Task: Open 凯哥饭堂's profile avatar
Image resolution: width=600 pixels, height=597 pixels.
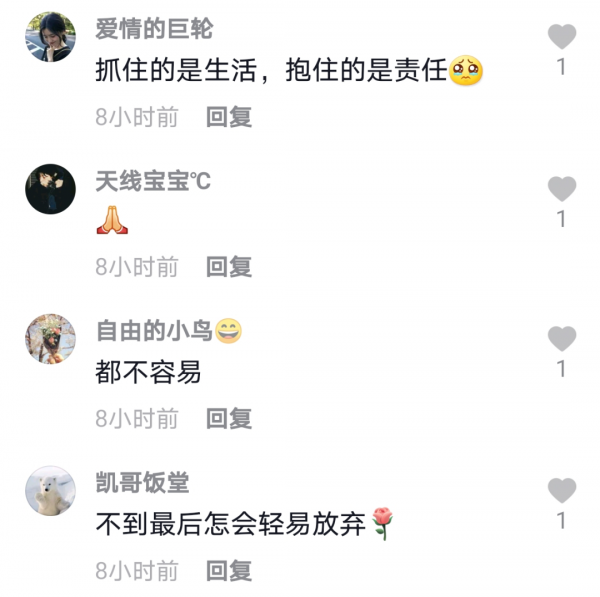Action: coord(50,491)
